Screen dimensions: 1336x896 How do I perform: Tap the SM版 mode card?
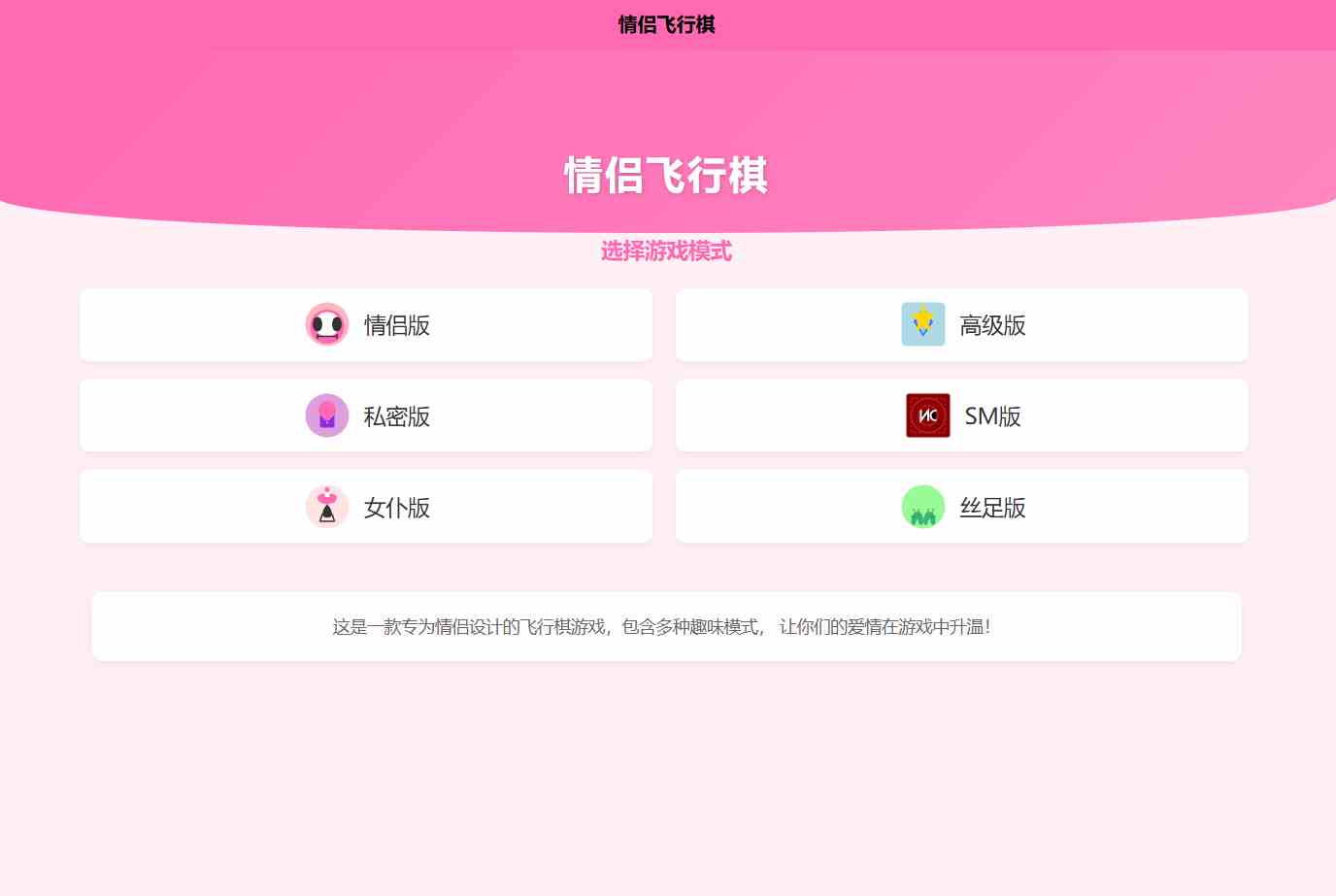click(961, 416)
